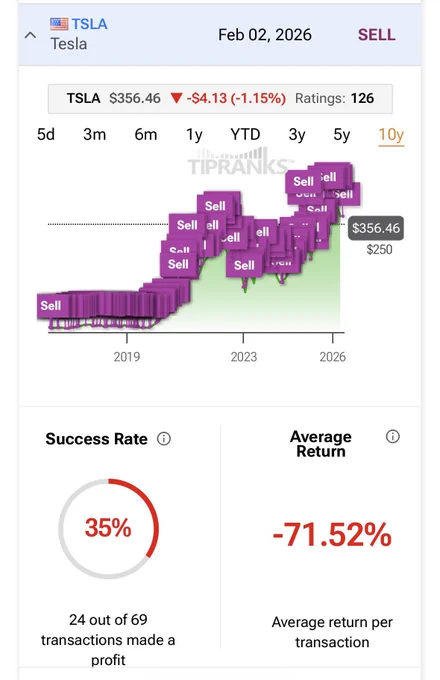Image resolution: width=440 pixels, height=680 pixels.
Task: Collapse the TSLA row with the chevron
Action: tap(30, 35)
